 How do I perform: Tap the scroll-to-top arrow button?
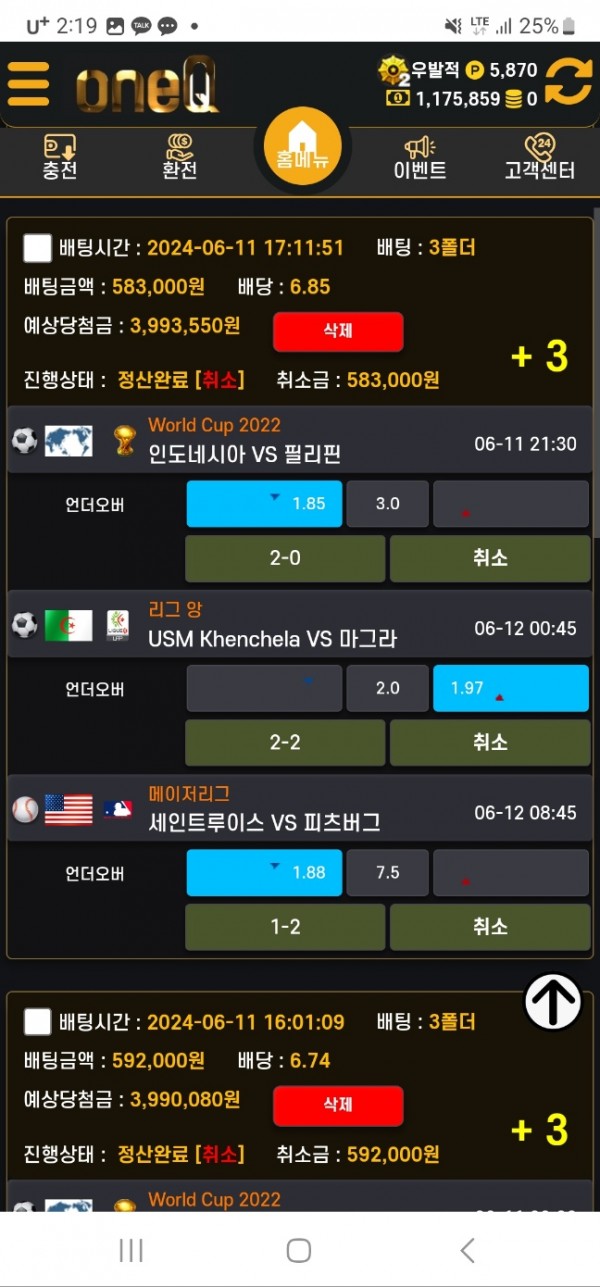[553, 1000]
